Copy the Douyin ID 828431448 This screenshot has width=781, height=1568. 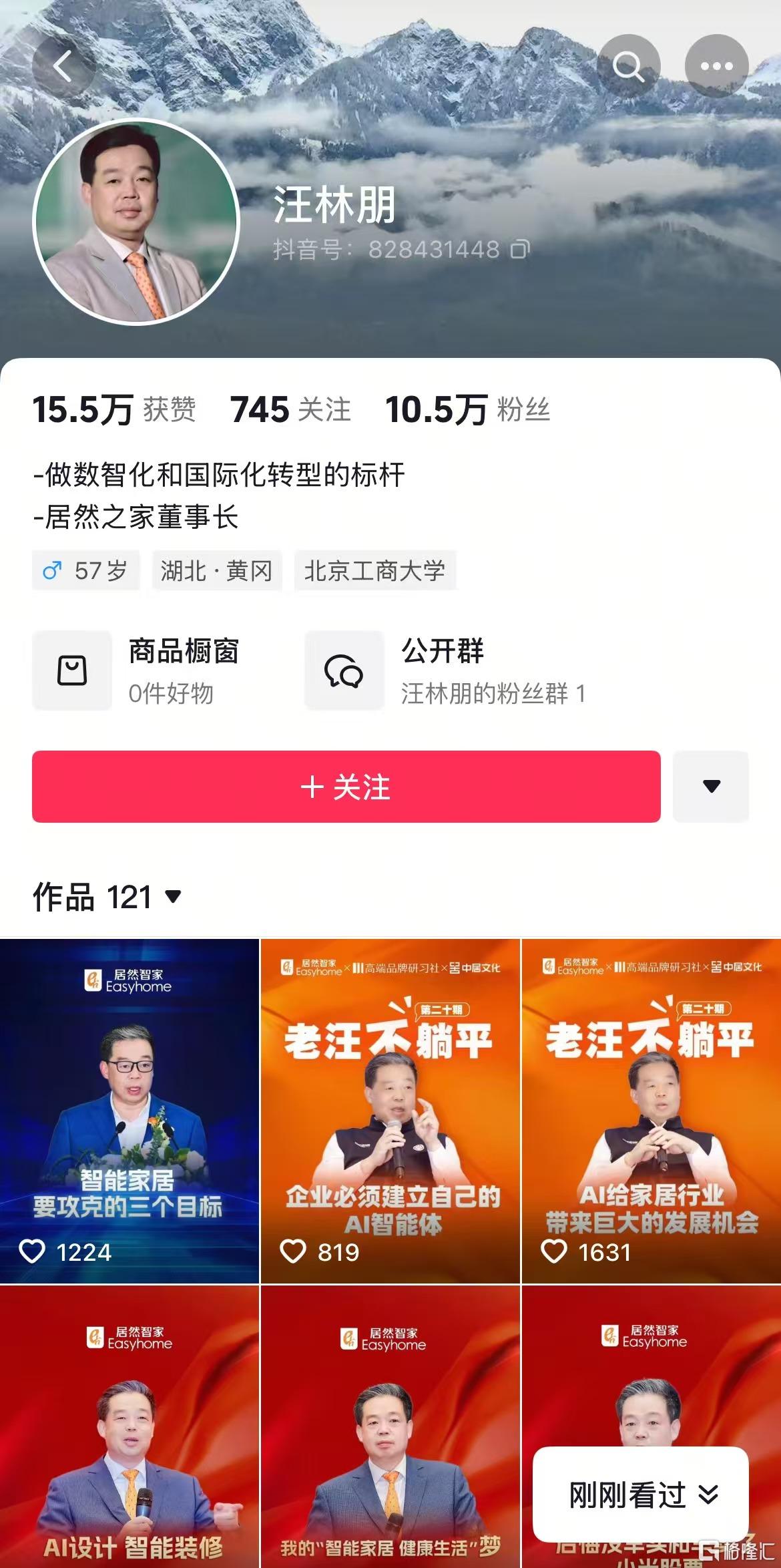tap(520, 250)
